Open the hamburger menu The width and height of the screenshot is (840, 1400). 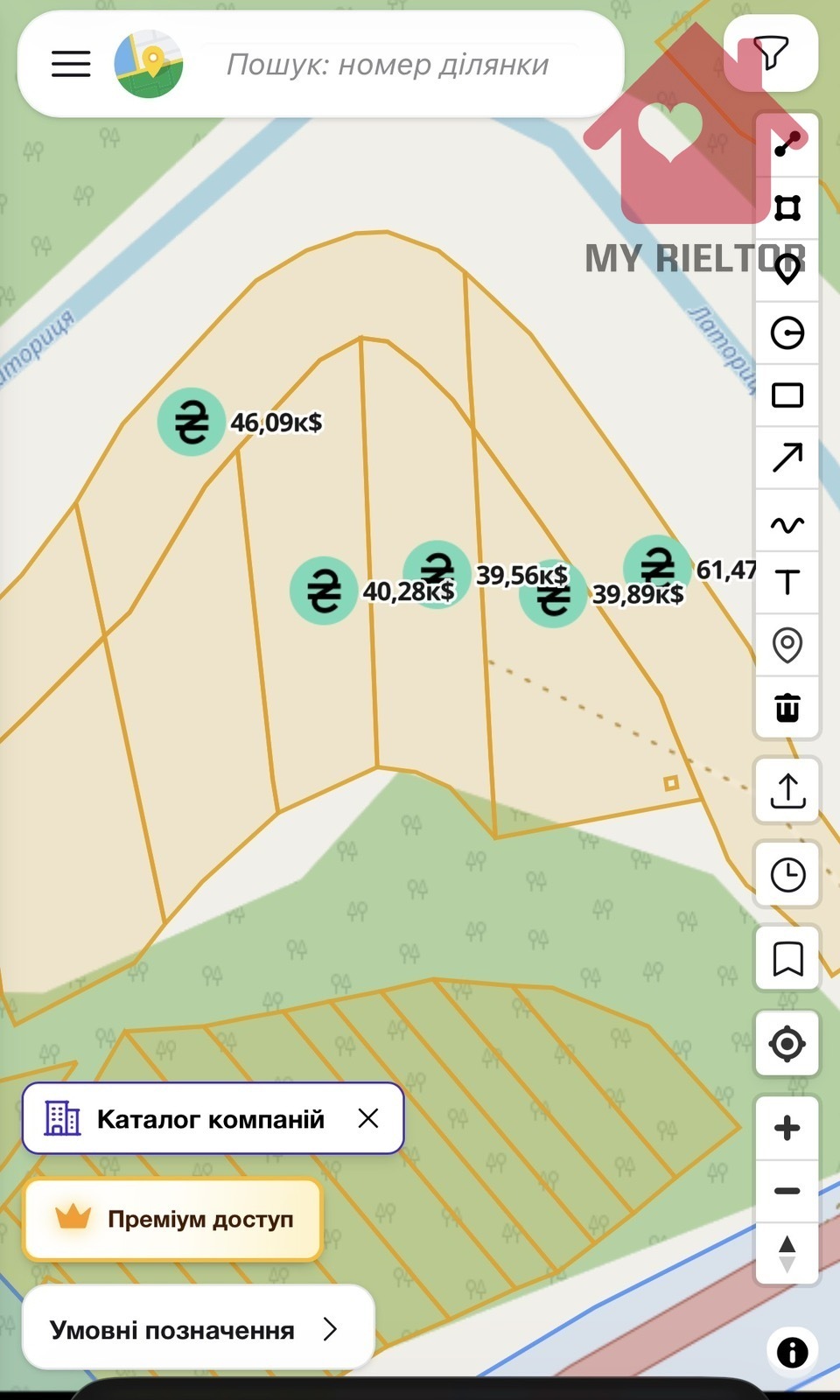(x=71, y=64)
